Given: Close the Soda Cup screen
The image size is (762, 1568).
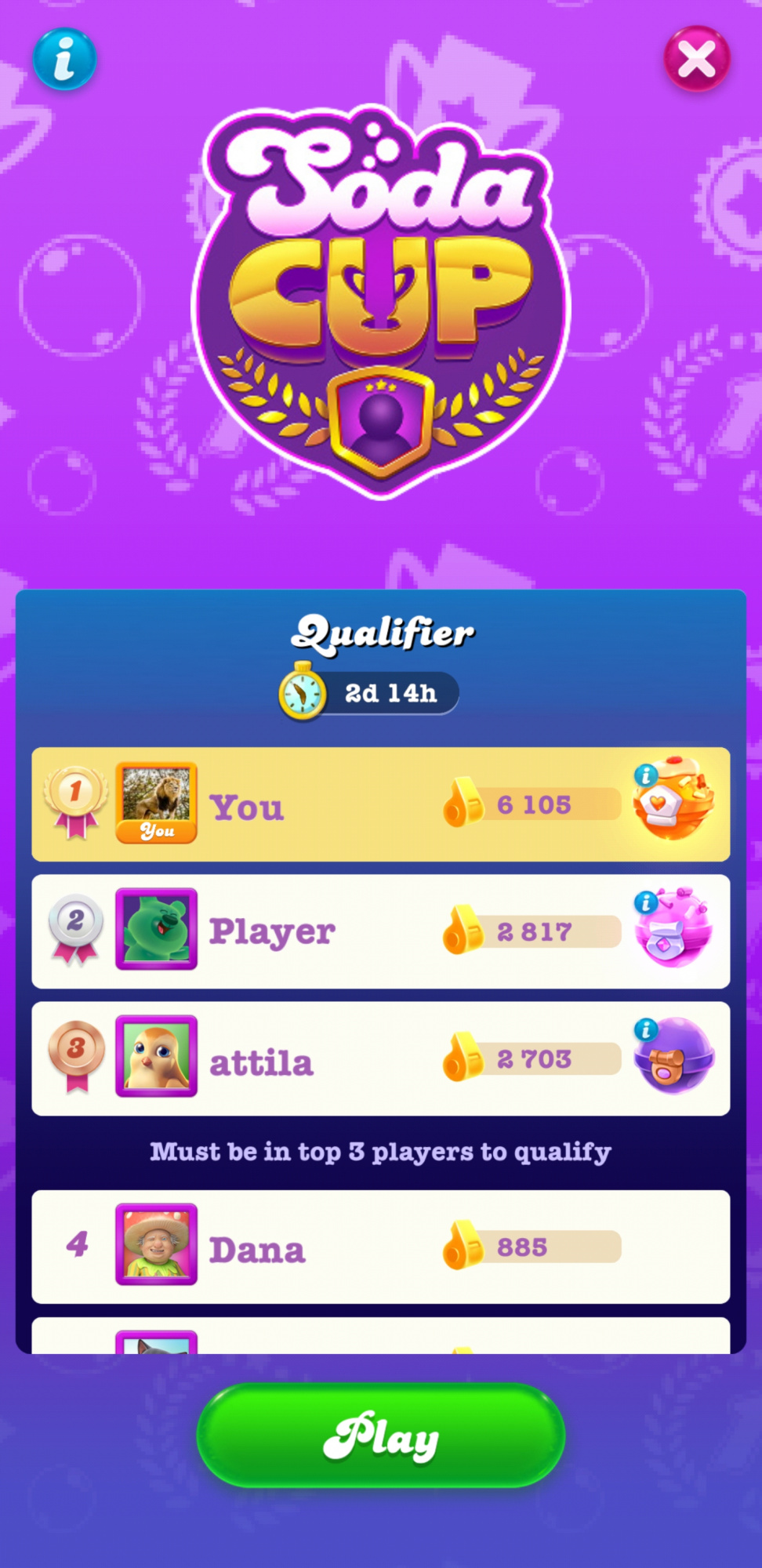Looking at the screenshot, I should click(697, 59).
